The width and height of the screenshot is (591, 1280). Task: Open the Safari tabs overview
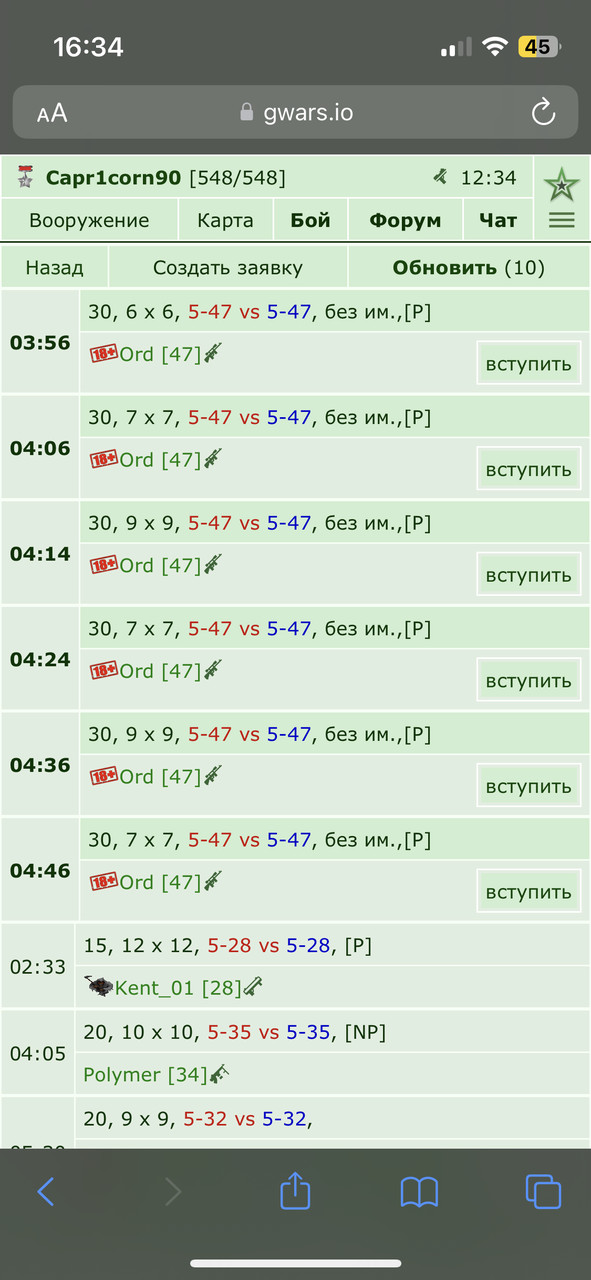543,1191
